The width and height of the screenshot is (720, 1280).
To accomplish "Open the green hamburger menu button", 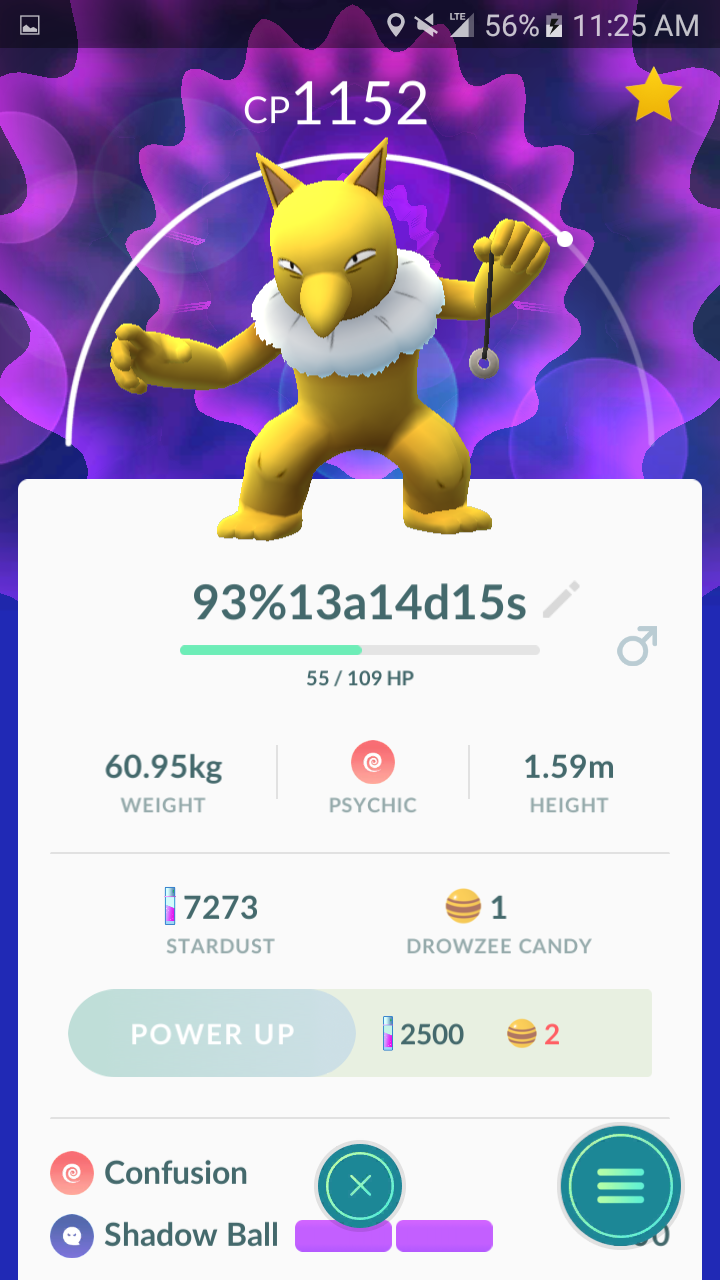I will coord(621,1187).
